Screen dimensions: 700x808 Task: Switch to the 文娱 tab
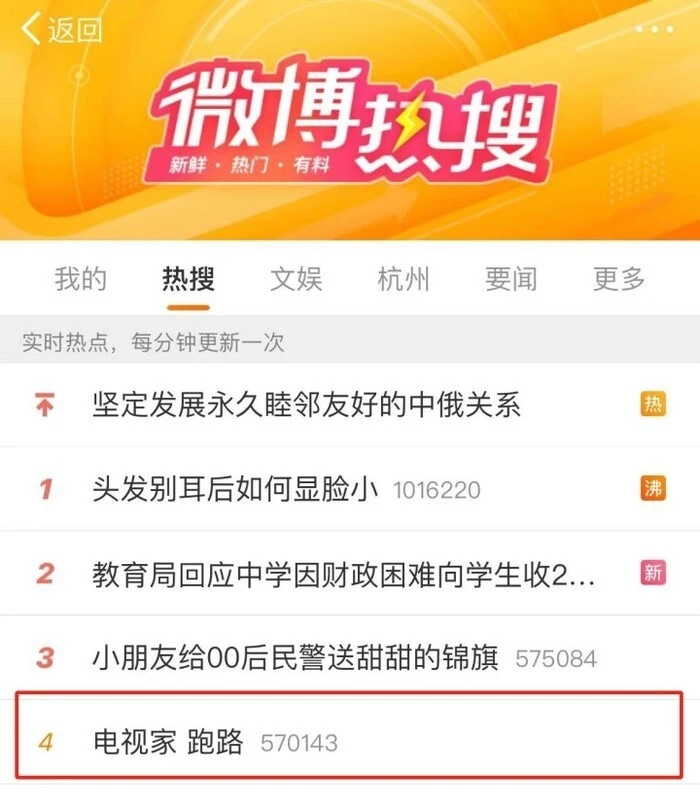(296, 279)
